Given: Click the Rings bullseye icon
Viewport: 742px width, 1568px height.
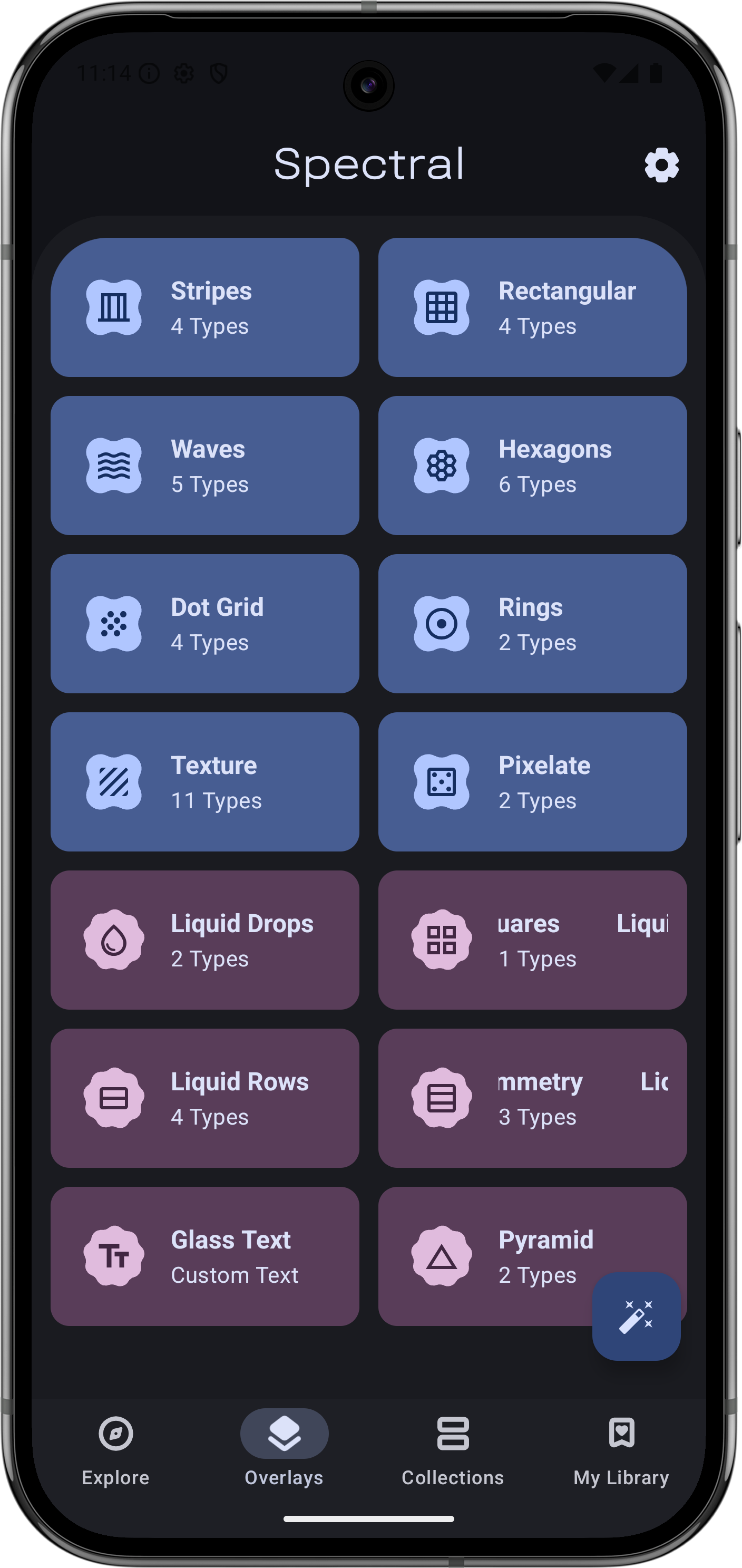Looking at the screenshot, I should [442, 623].
